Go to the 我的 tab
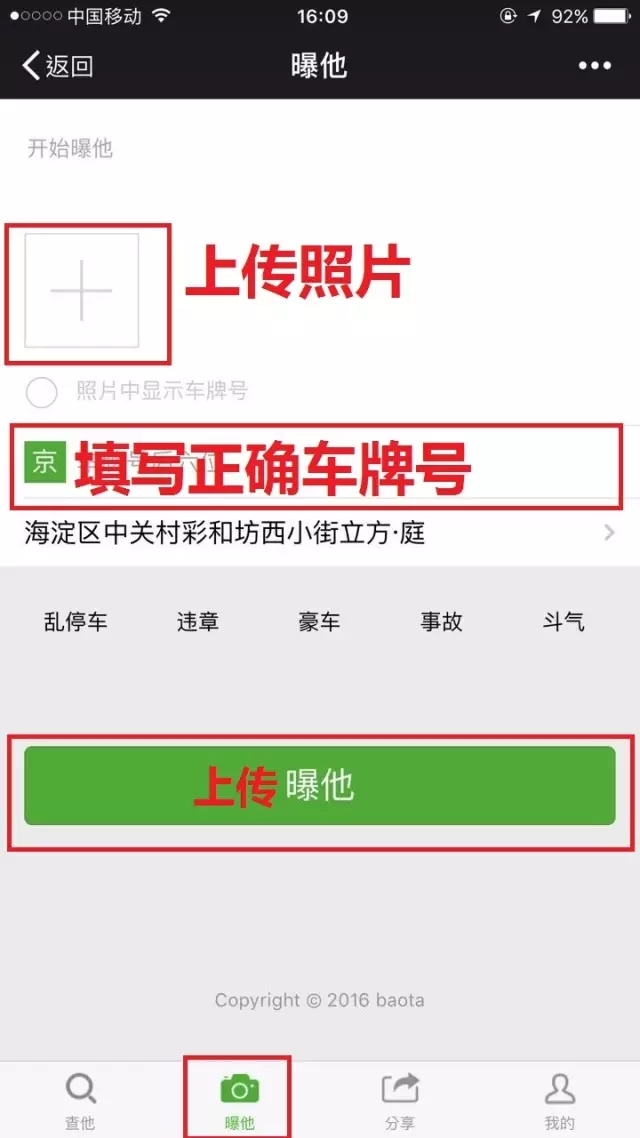 coord(559,1099)
